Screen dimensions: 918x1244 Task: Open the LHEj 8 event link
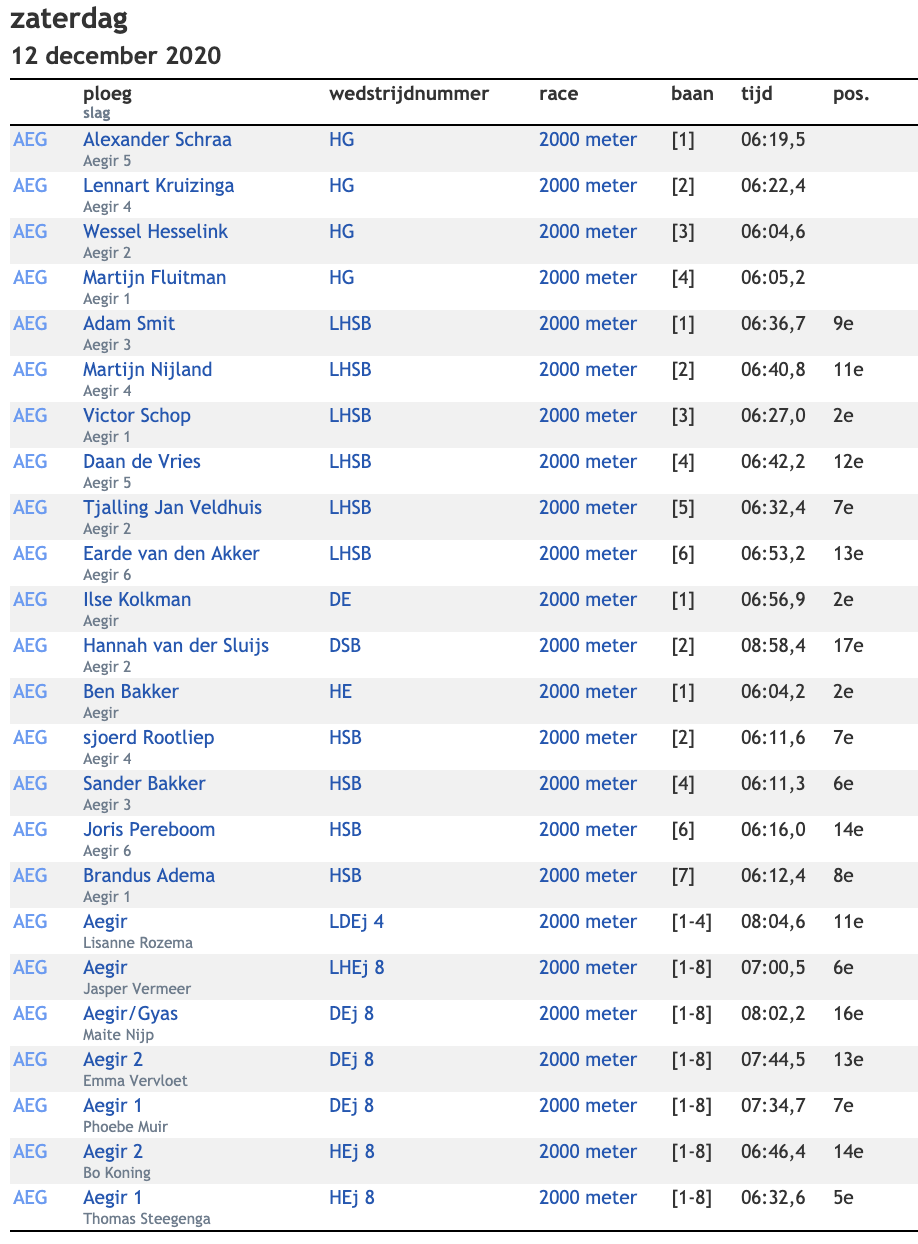click(356, 968)
